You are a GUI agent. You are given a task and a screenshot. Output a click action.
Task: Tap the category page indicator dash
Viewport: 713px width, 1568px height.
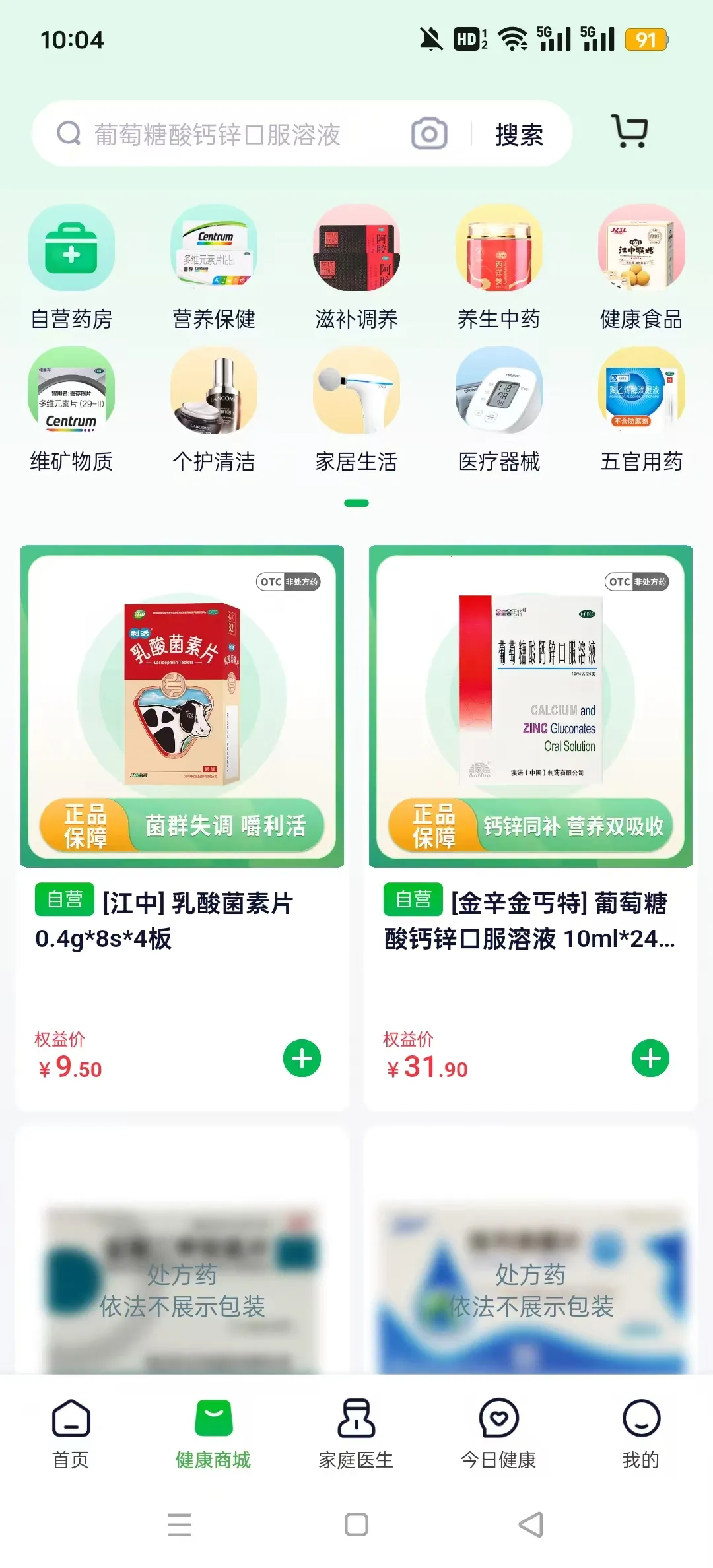tap(356, 503)
